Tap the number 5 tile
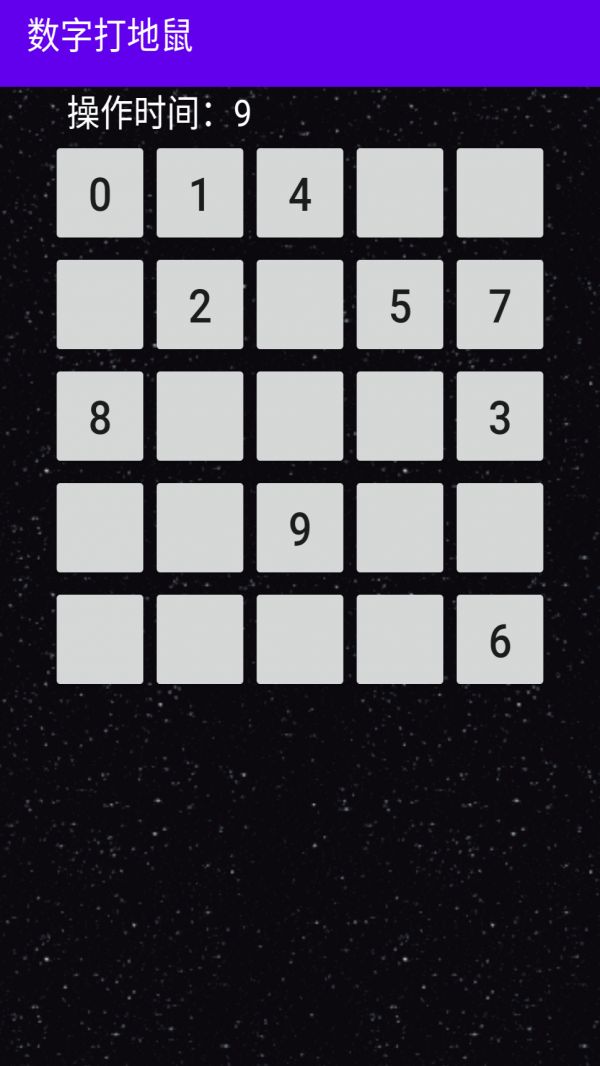 pos(400,305)
